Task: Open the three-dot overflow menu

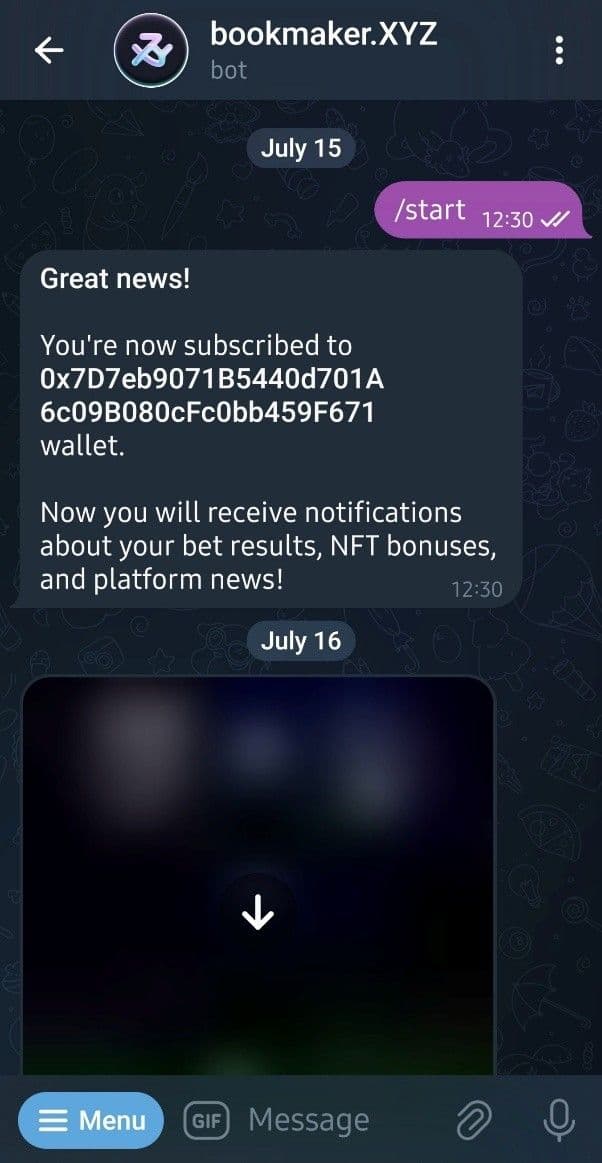Action: 559,50
